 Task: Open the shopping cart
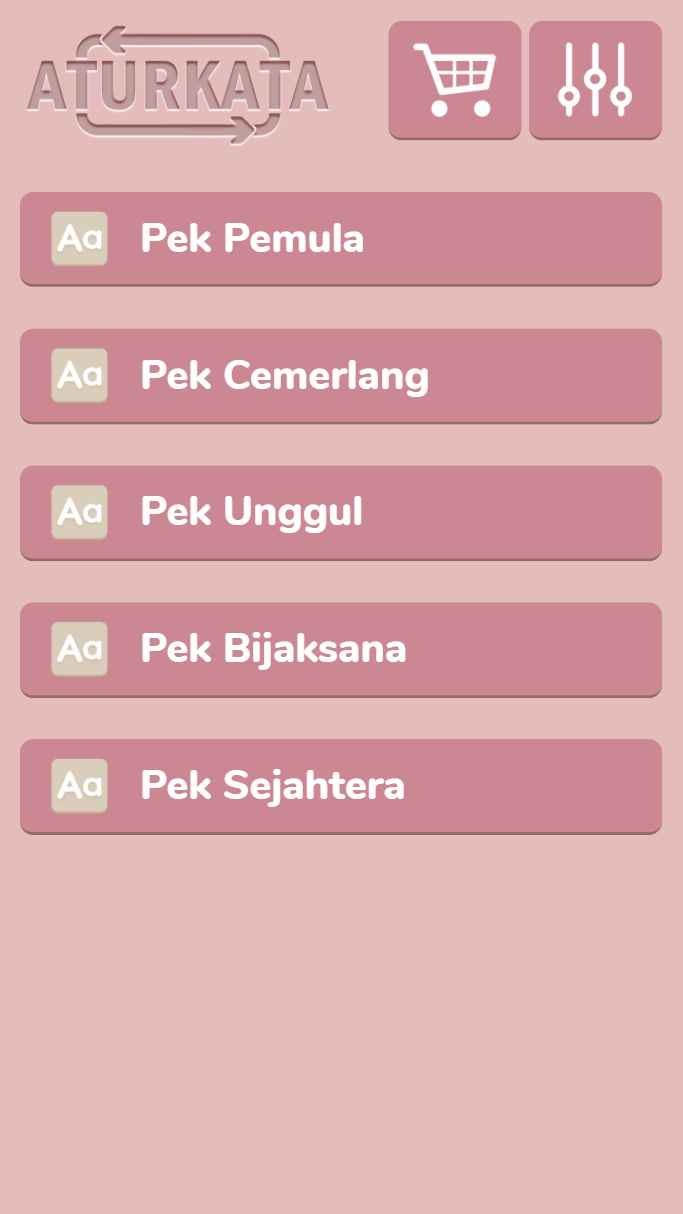point(454,80)
